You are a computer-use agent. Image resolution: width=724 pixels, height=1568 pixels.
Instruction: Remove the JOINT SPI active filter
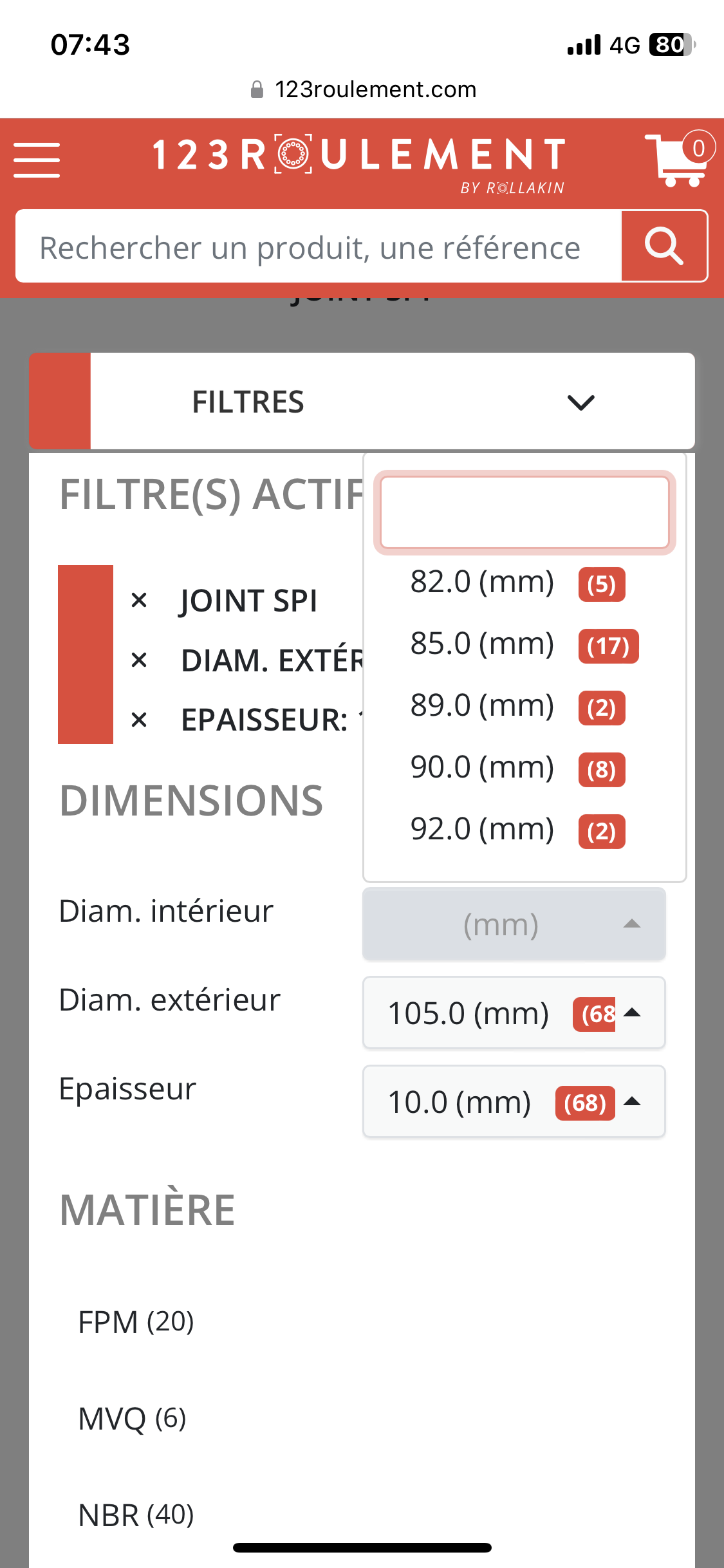click(139, 601)
